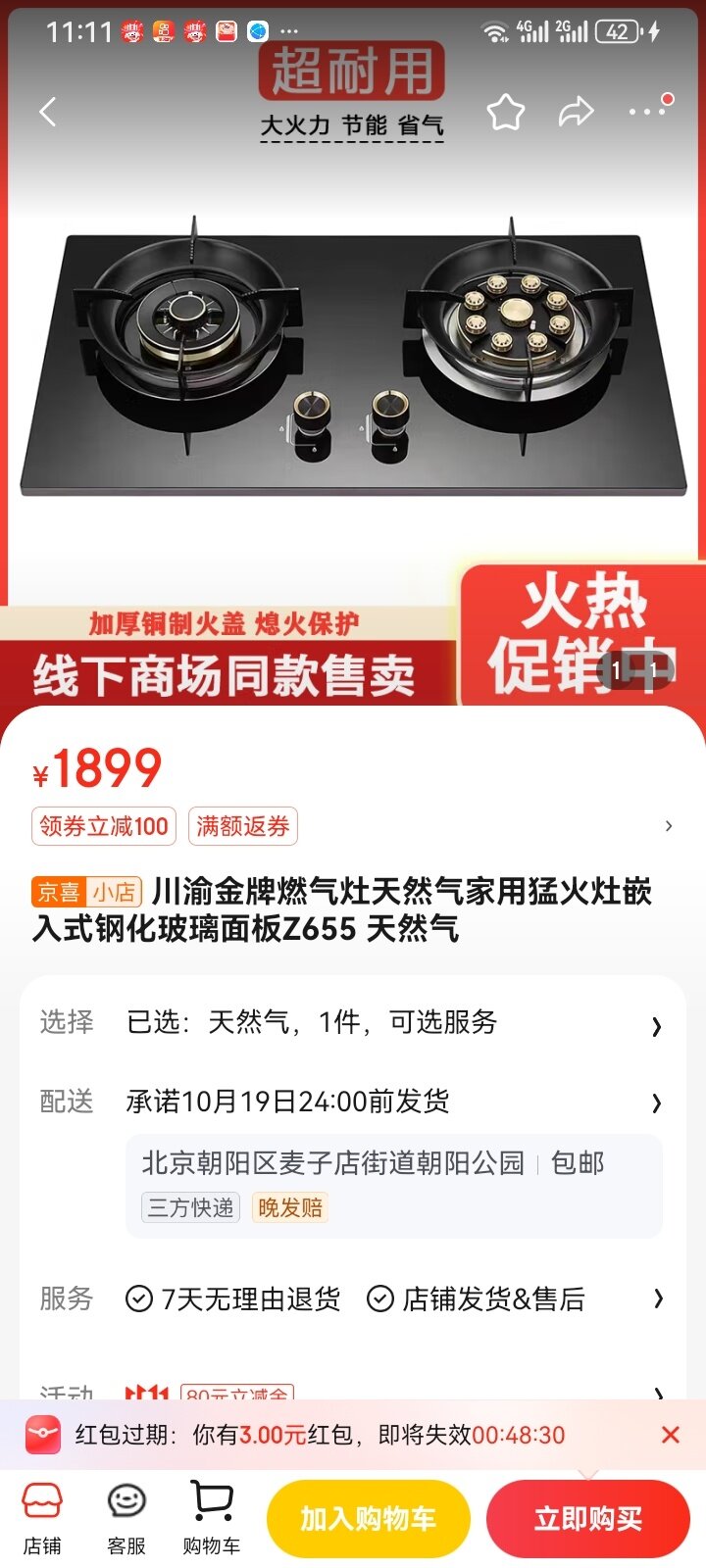The image size is (706, 1568).
Task: Buy now with 立即购买
Action: coord(588,1519)
